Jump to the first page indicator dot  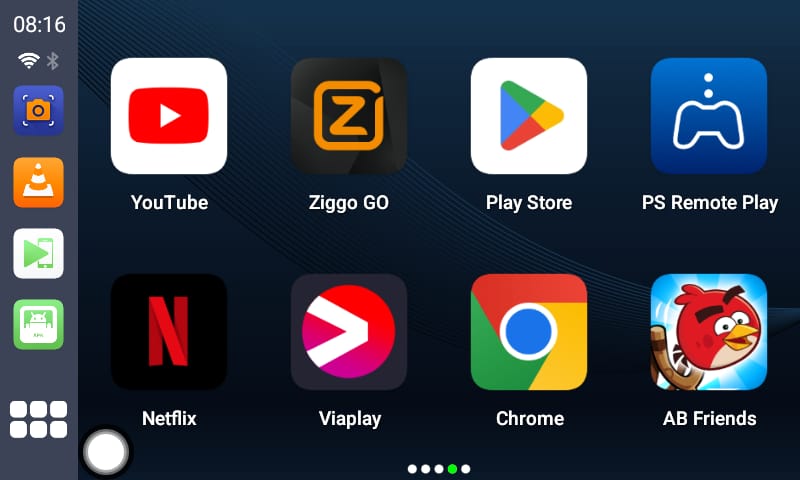pyautogui.click(x=413, y=468)
